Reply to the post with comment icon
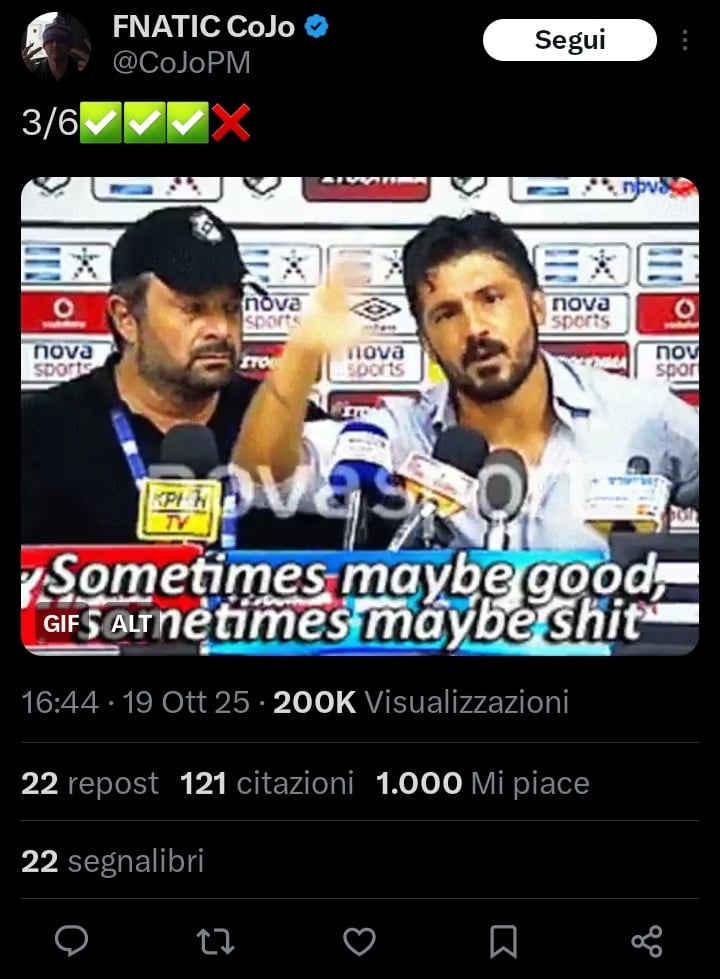 [72, 940]
